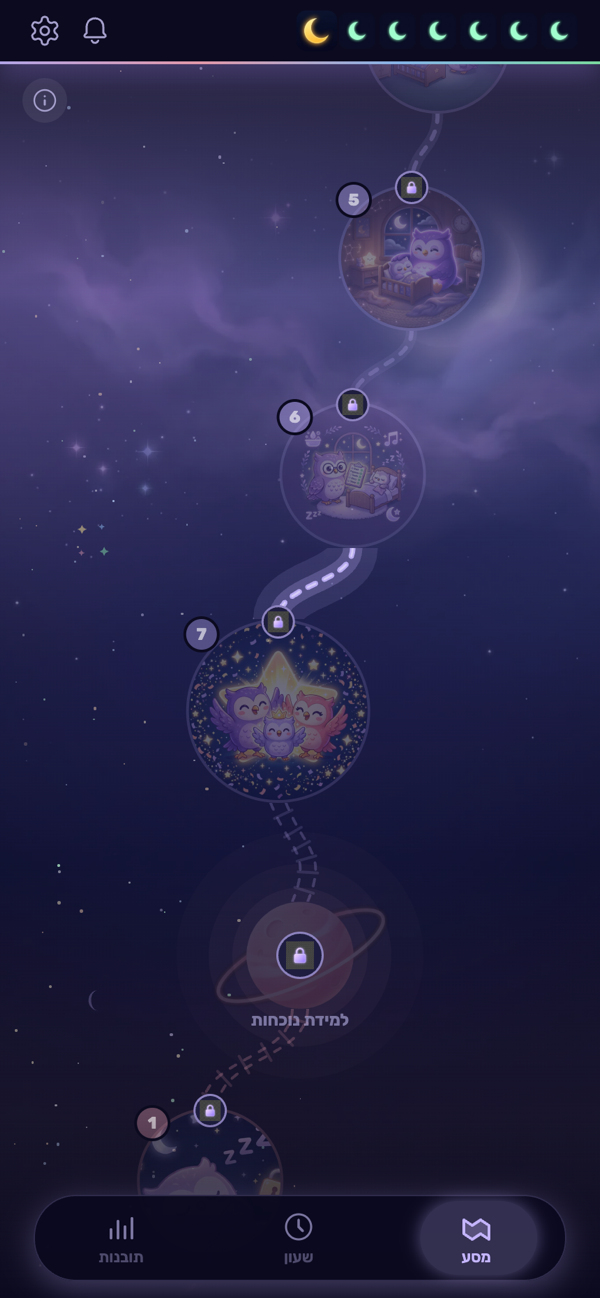The width and height of the screenshot is (600, 1298).
Task: Switch to the שעון tab
Action: (298, 1238)
